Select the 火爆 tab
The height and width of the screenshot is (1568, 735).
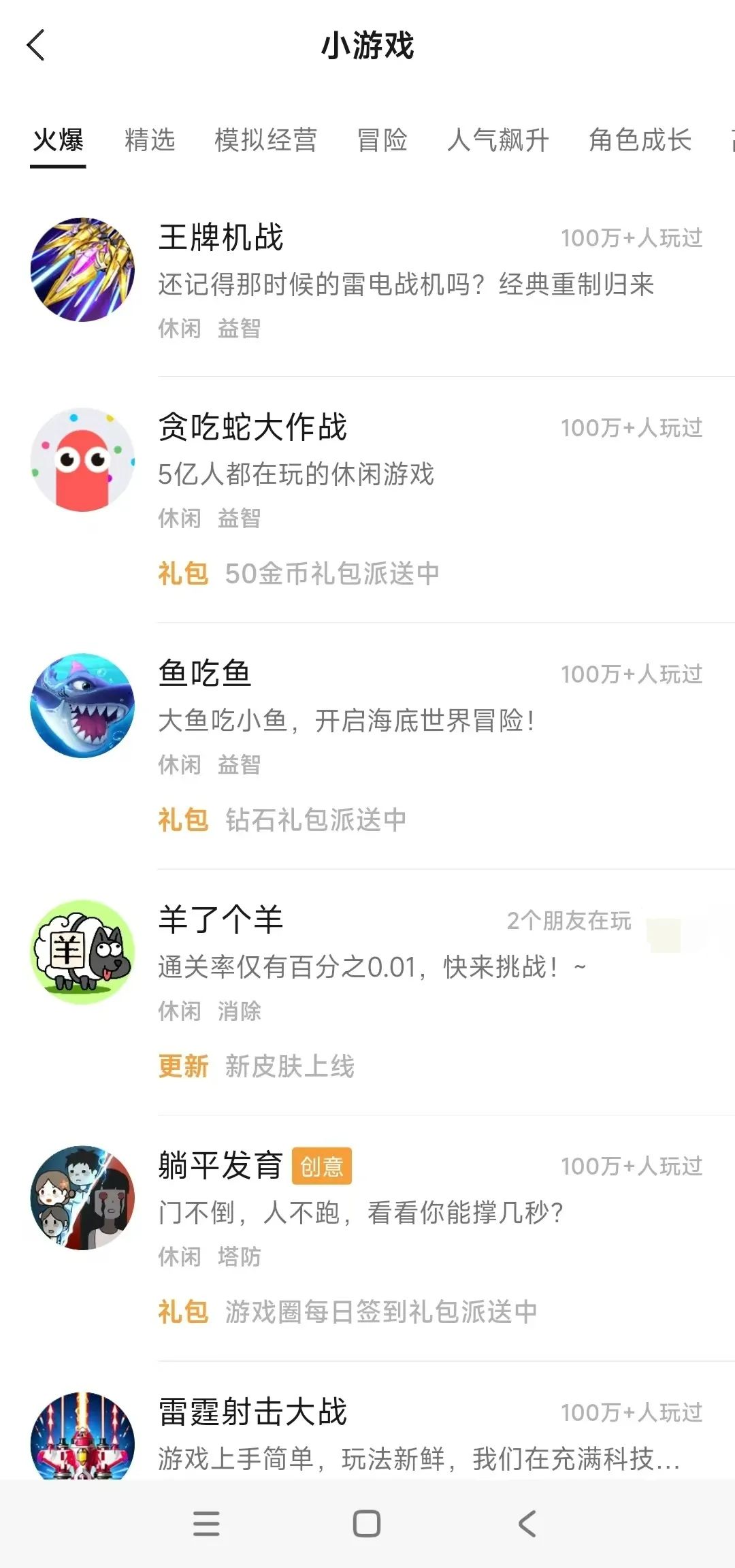(58, 140)
